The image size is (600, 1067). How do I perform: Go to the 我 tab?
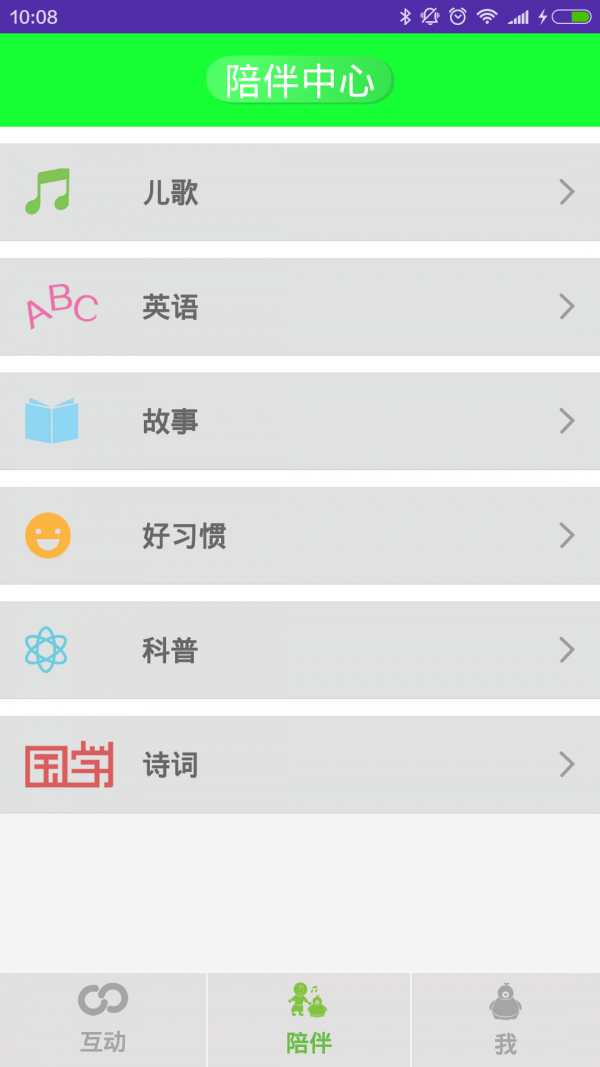coord(506,1020)
